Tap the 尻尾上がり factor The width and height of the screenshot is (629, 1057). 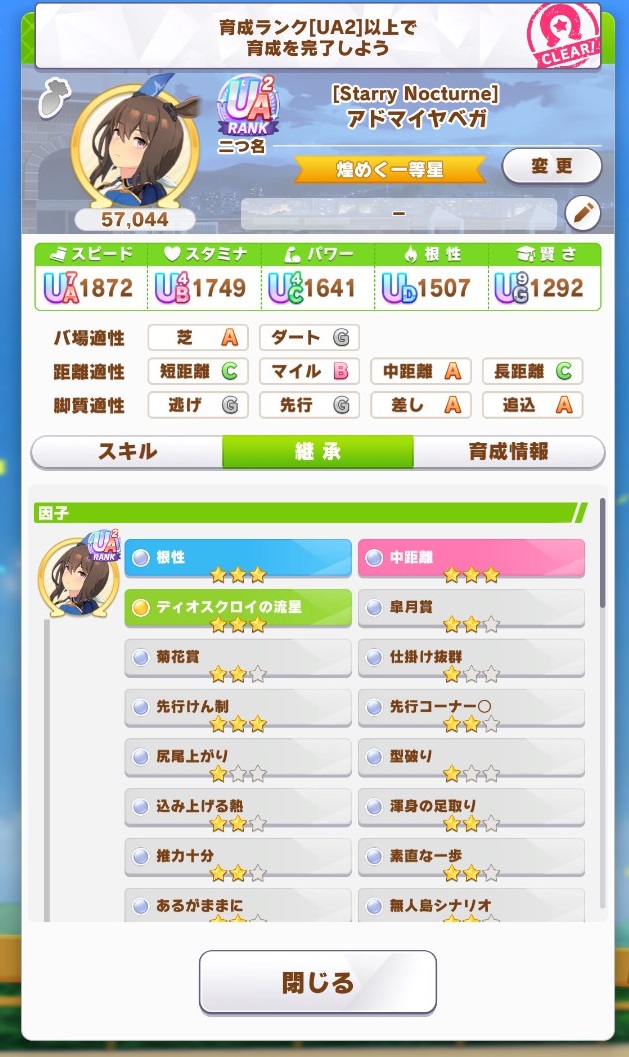[x=238, y=758]
